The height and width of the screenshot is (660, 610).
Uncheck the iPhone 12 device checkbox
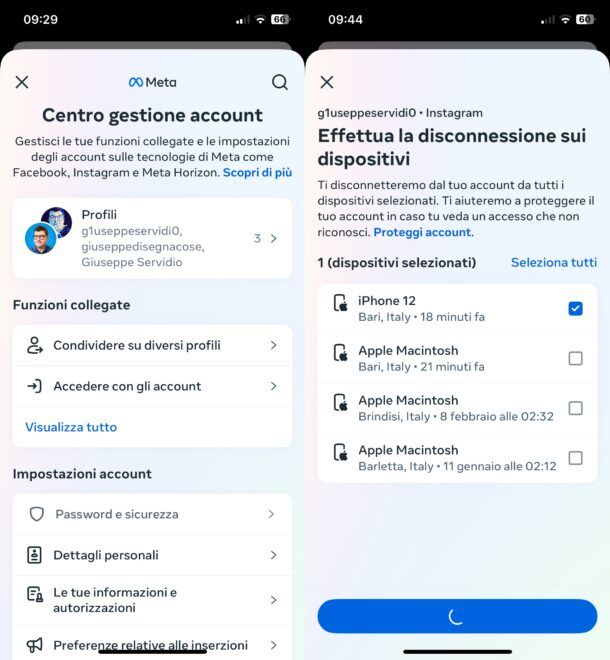(575, 308)
